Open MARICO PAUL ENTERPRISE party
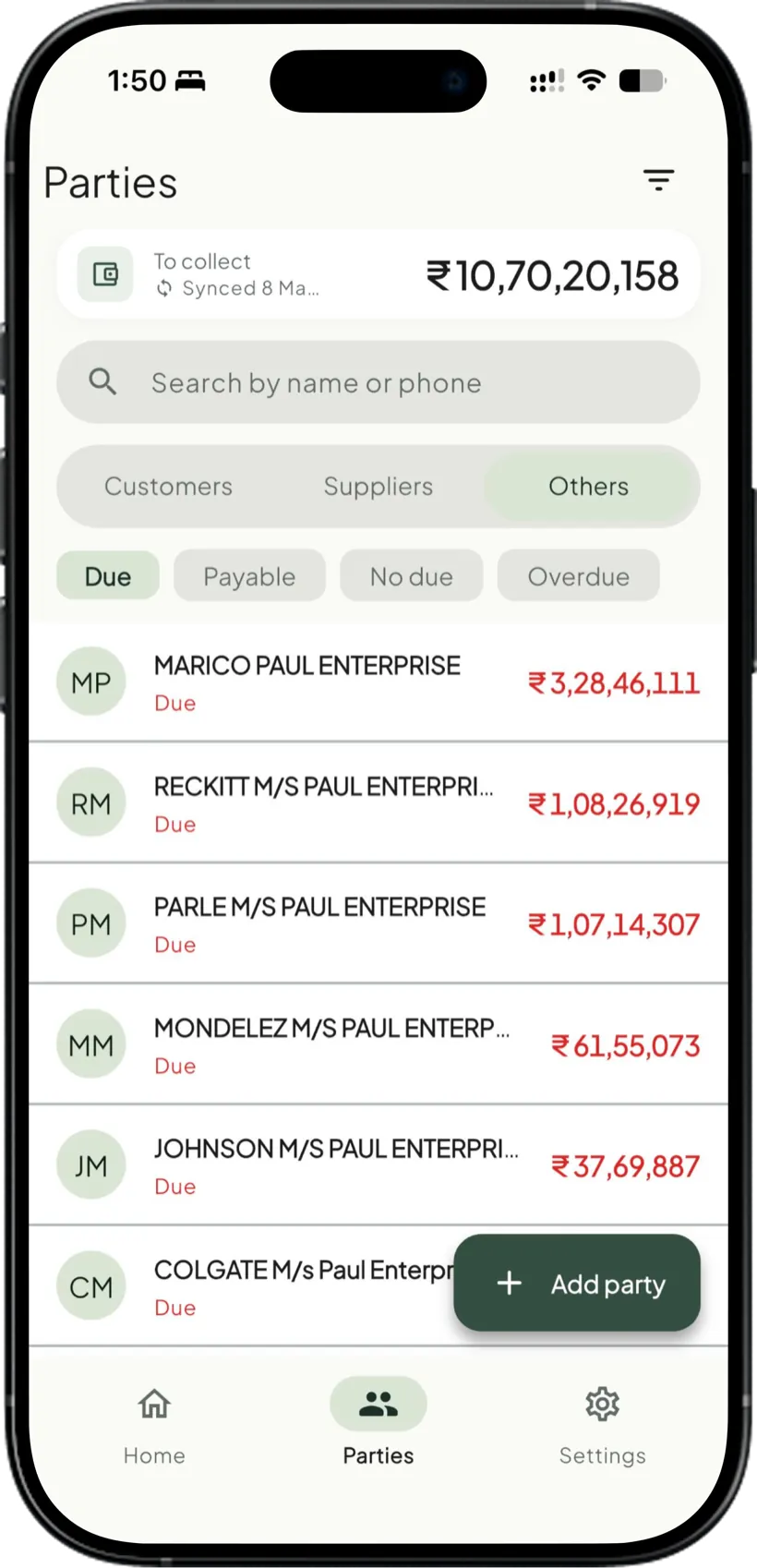 click(x=378, y=682)
